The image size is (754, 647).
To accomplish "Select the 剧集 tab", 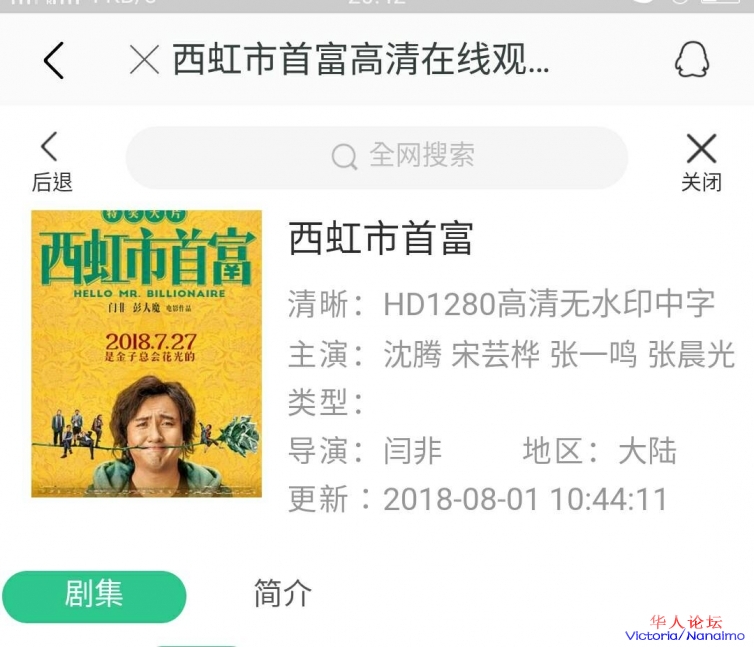I will [94, 595].
